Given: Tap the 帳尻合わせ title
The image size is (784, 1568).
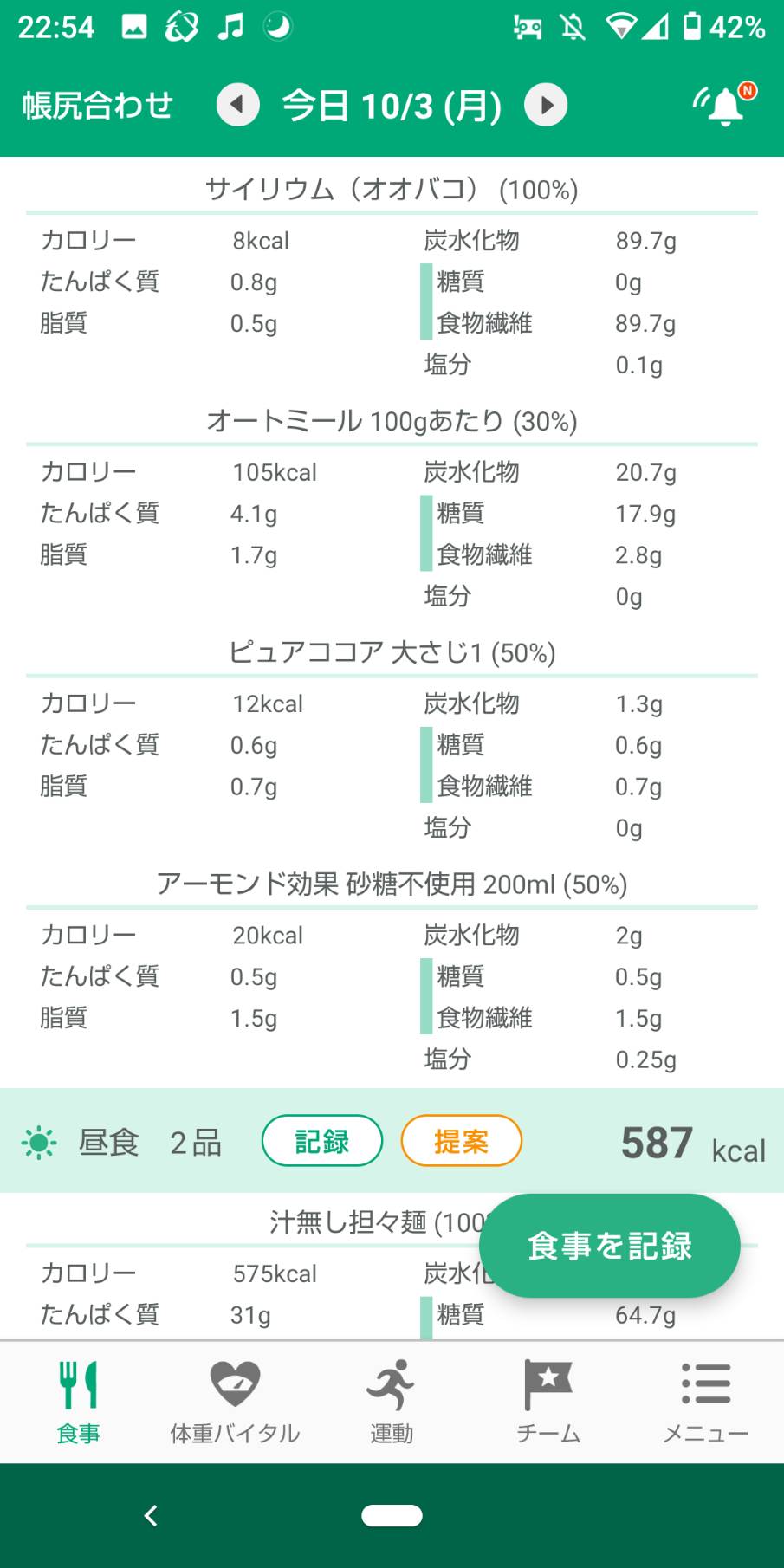Looking at the screenshot, I should click(x=98, y=106).
